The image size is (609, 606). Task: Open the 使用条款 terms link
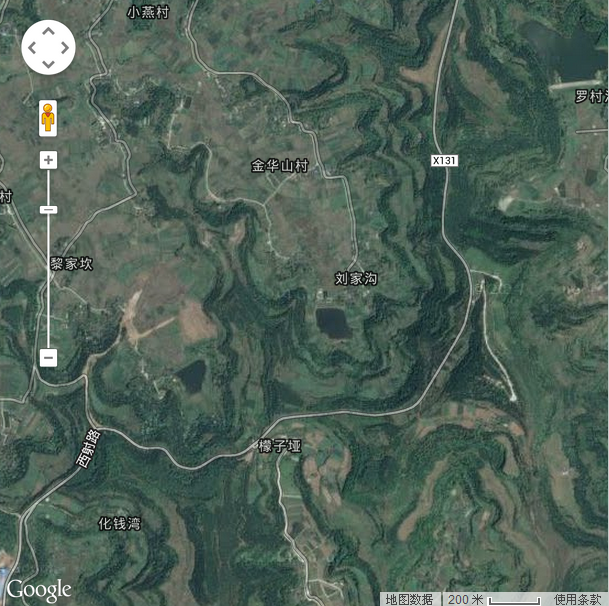(x=578, y=599)
